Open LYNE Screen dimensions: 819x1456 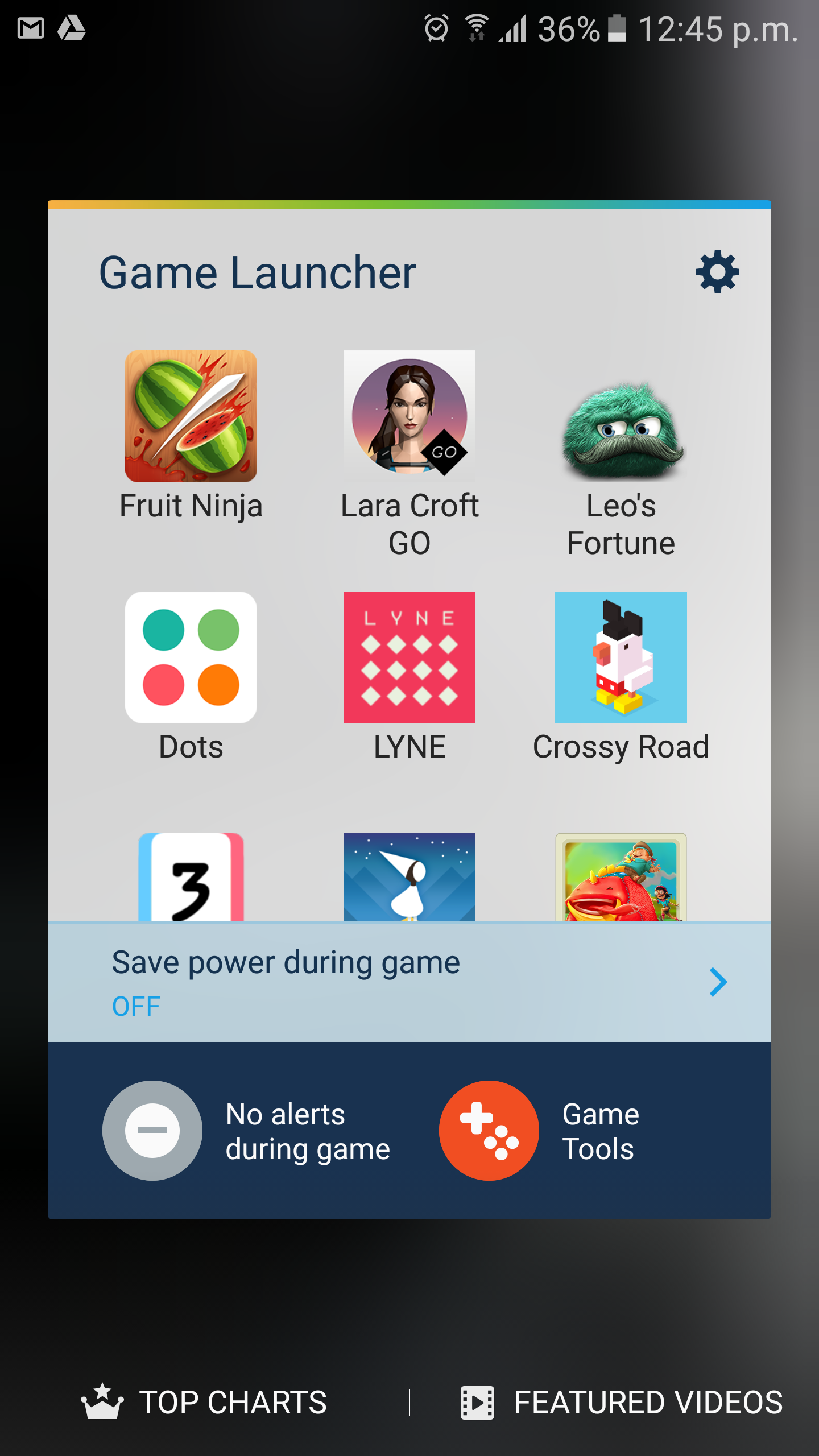click(x=409, y=657)
